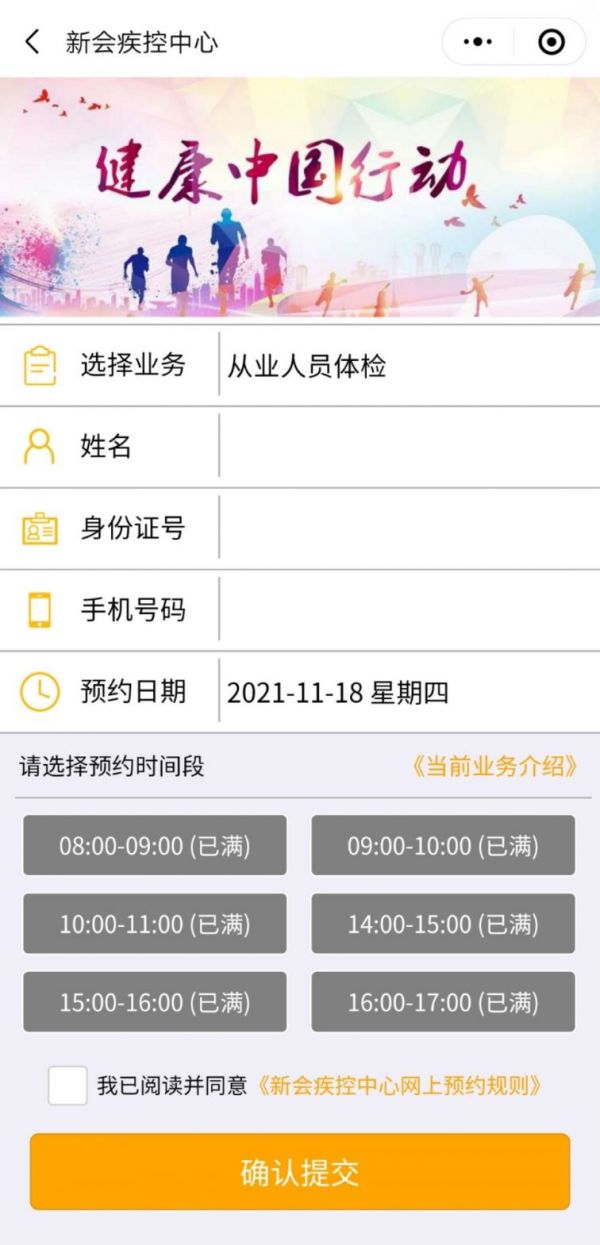The image size is (600, 1245).
Task: Open 《新会疾控中心网上预约规则》 link
Action: (x=400, y=1086)
